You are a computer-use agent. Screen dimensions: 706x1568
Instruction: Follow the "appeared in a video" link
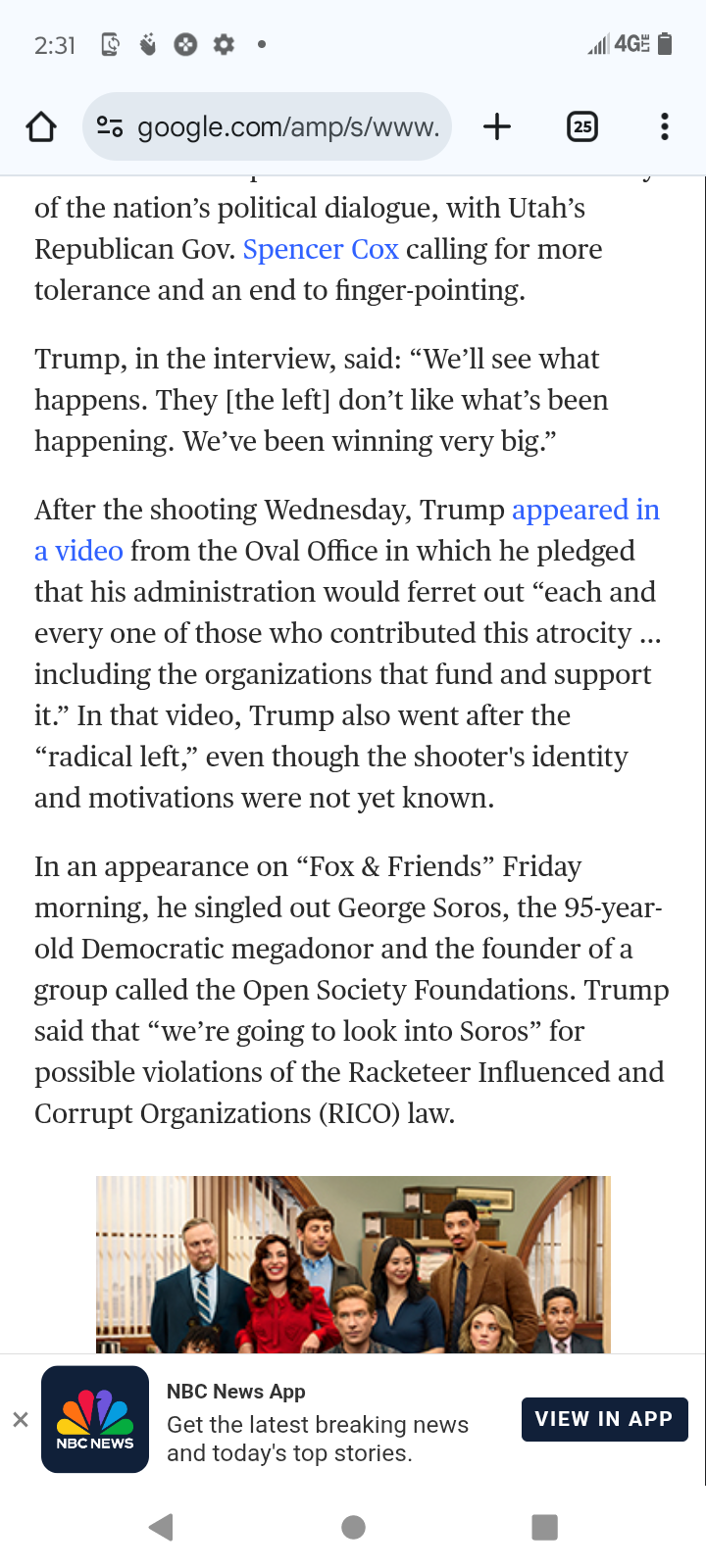(x=584, y=511)
